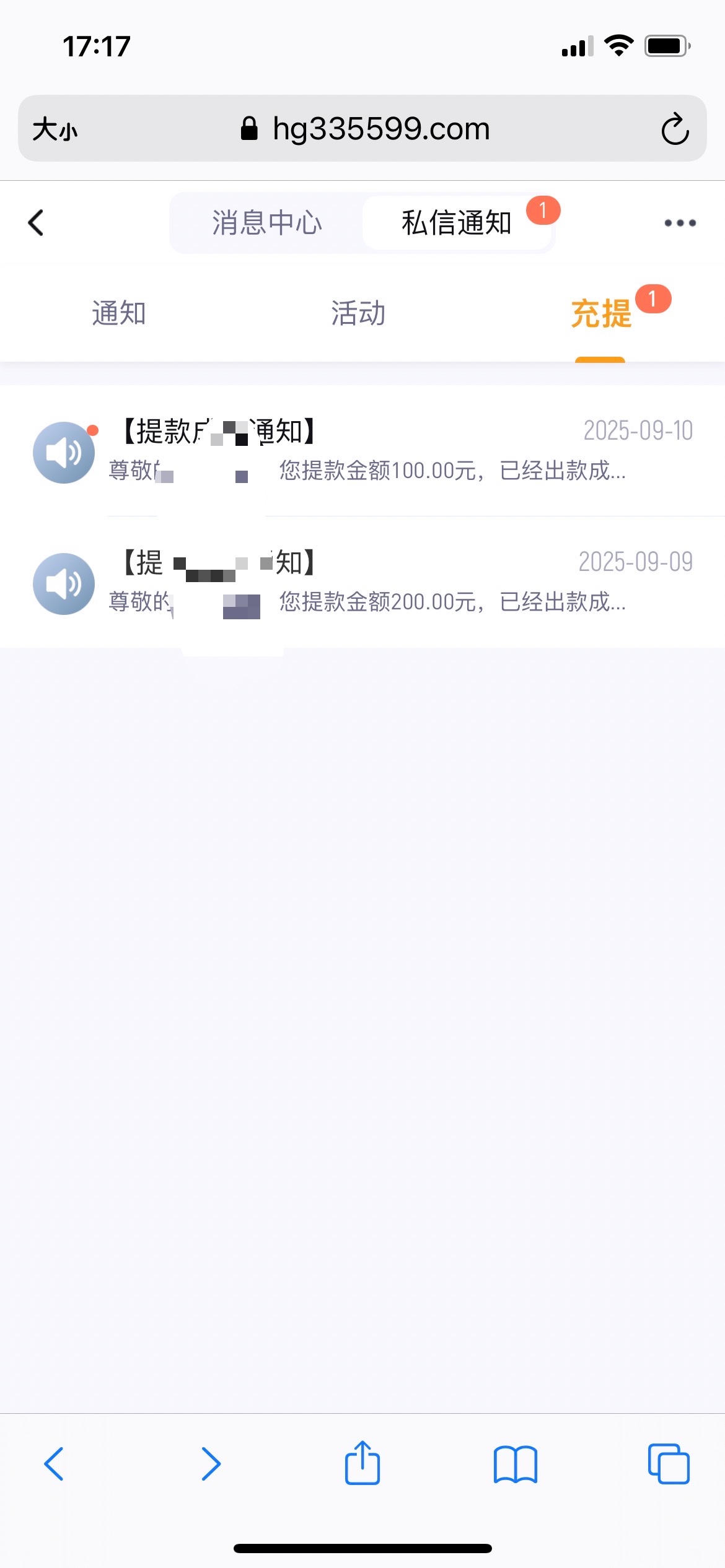725x1568 pixels.
Task: Share this page via Safari share icon
Action: 362,1463
